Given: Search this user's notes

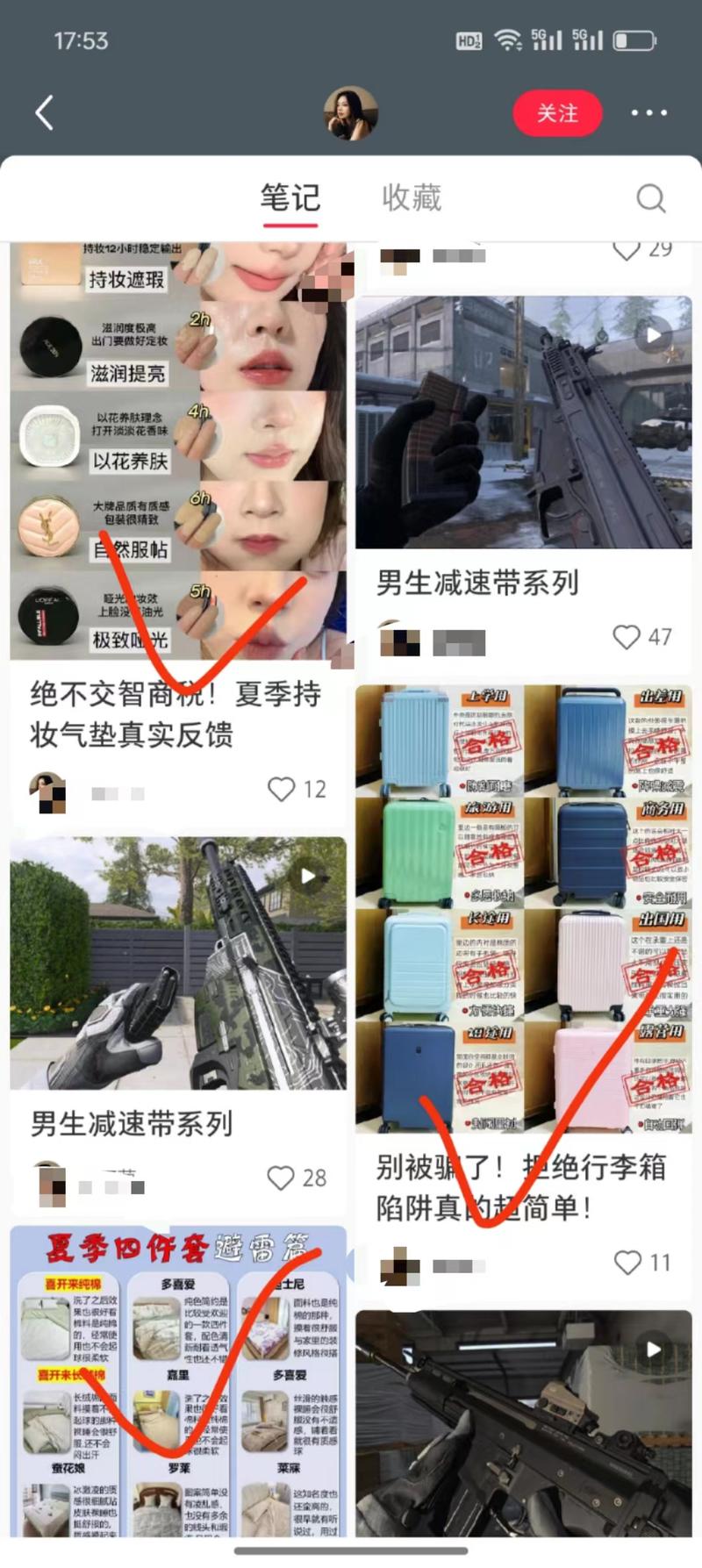Looking at the screenshot, I should pos(650,198).
